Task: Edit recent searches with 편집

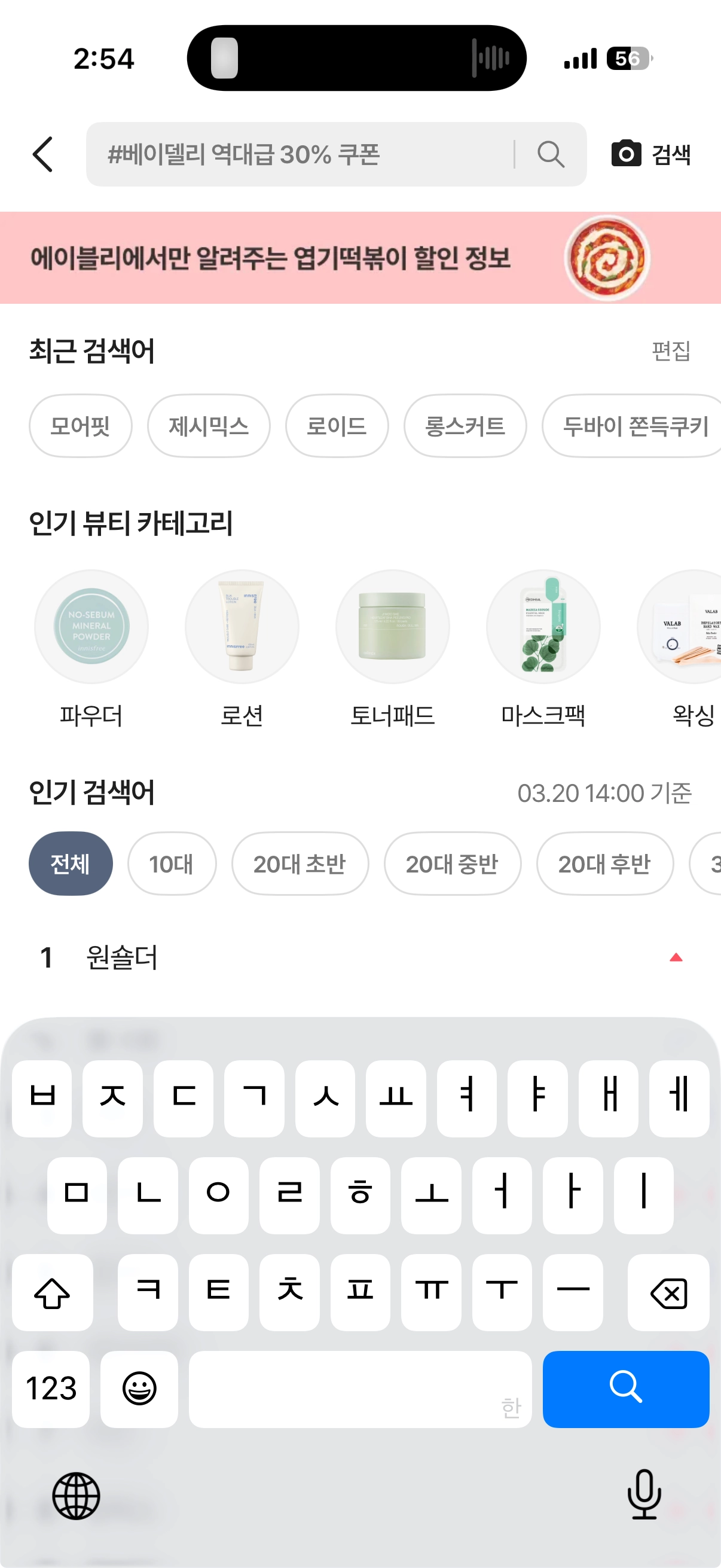Action: [671, 351]
